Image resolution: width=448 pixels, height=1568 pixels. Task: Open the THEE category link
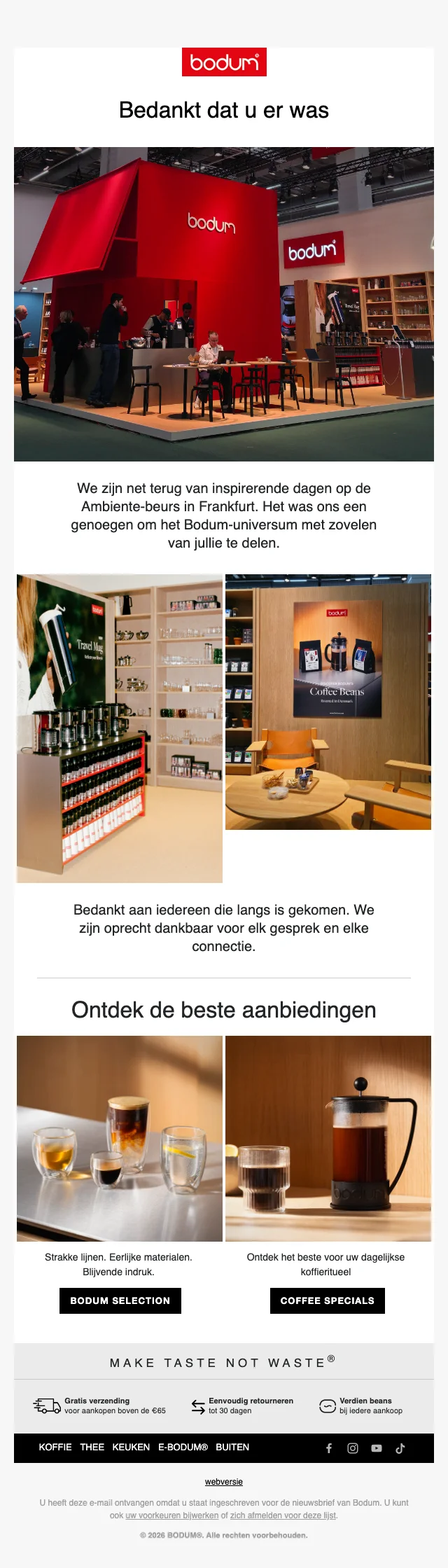[x=92, y=1447]
